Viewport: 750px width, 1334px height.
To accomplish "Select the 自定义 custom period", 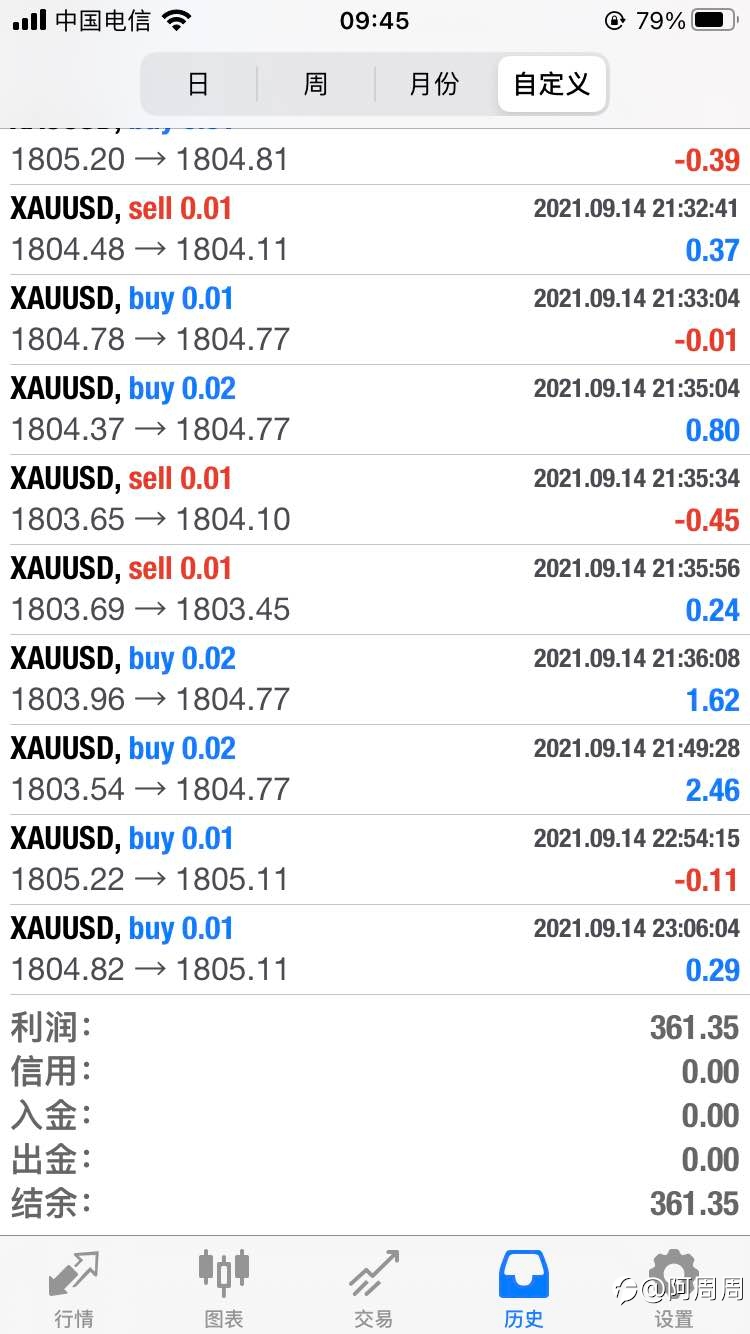I will (x=551, y=84).
